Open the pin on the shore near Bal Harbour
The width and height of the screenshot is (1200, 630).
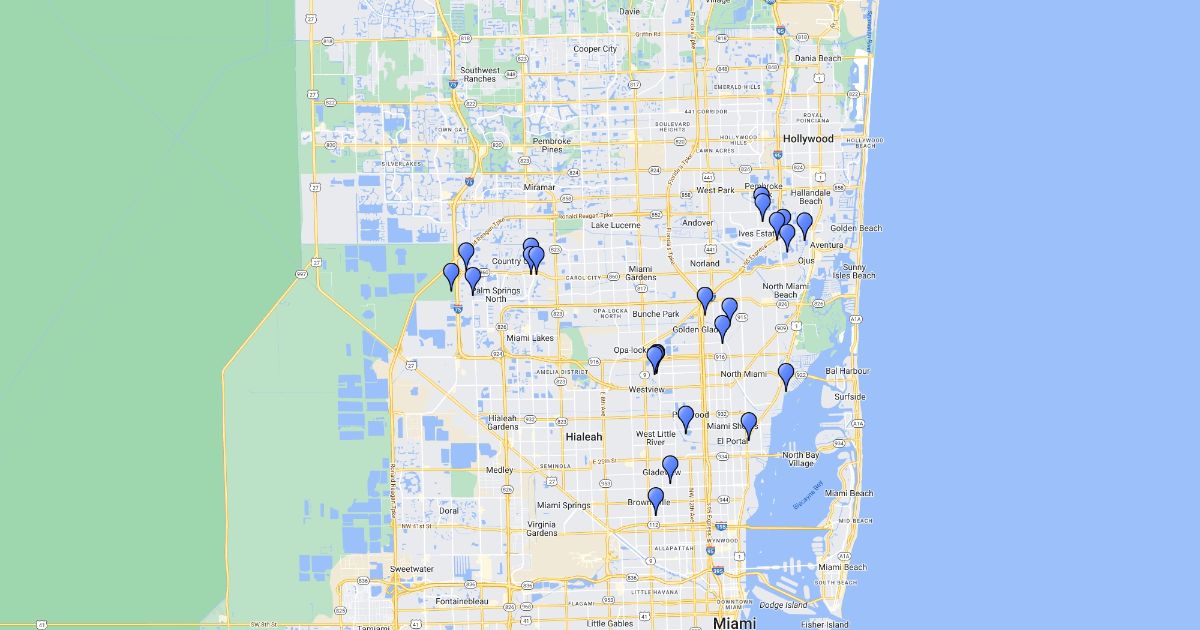[x=786, y=376]
